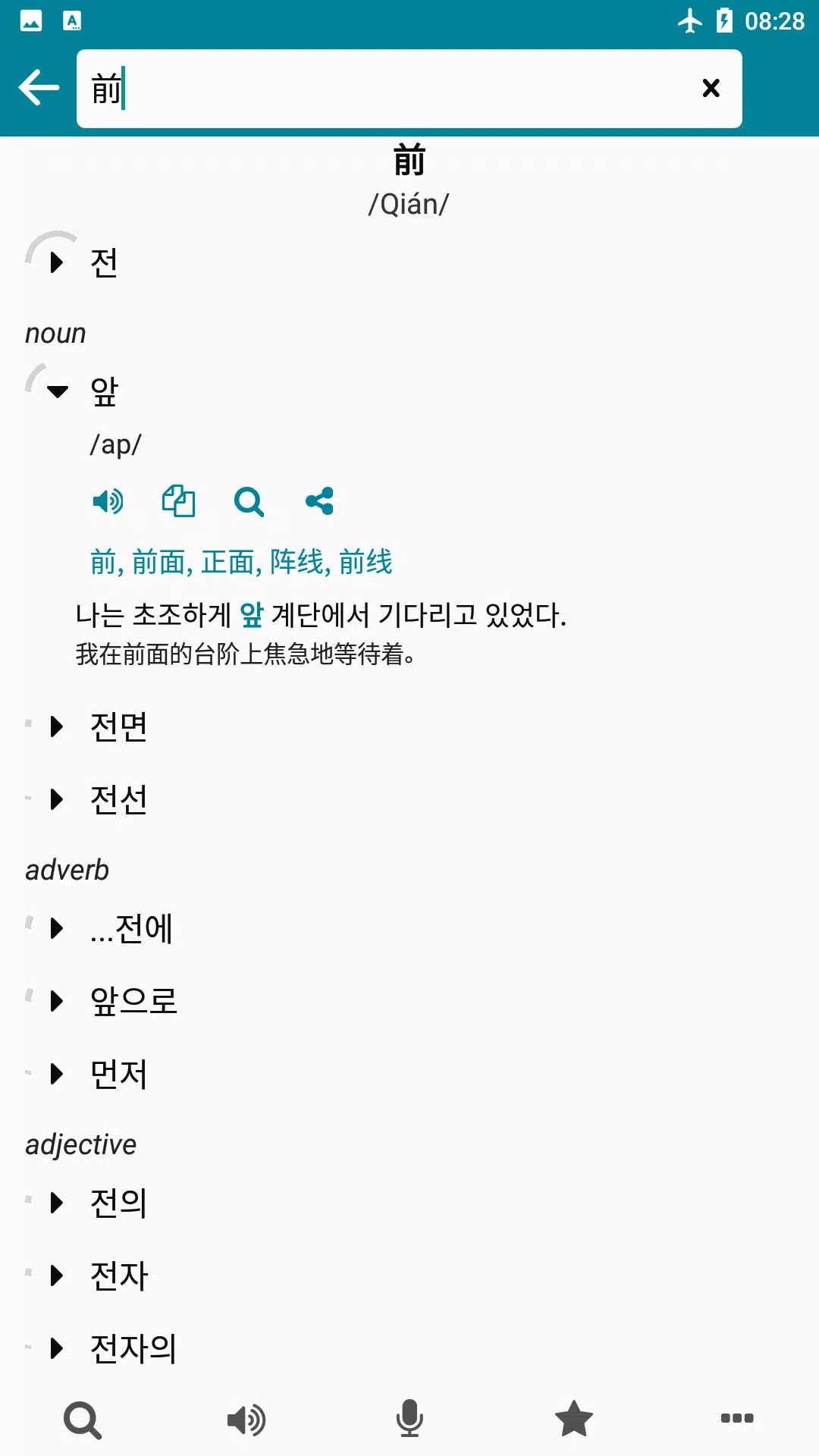Copy the 앞 translation
Viewport: 819px width, 1456px height.
point(179,501)
